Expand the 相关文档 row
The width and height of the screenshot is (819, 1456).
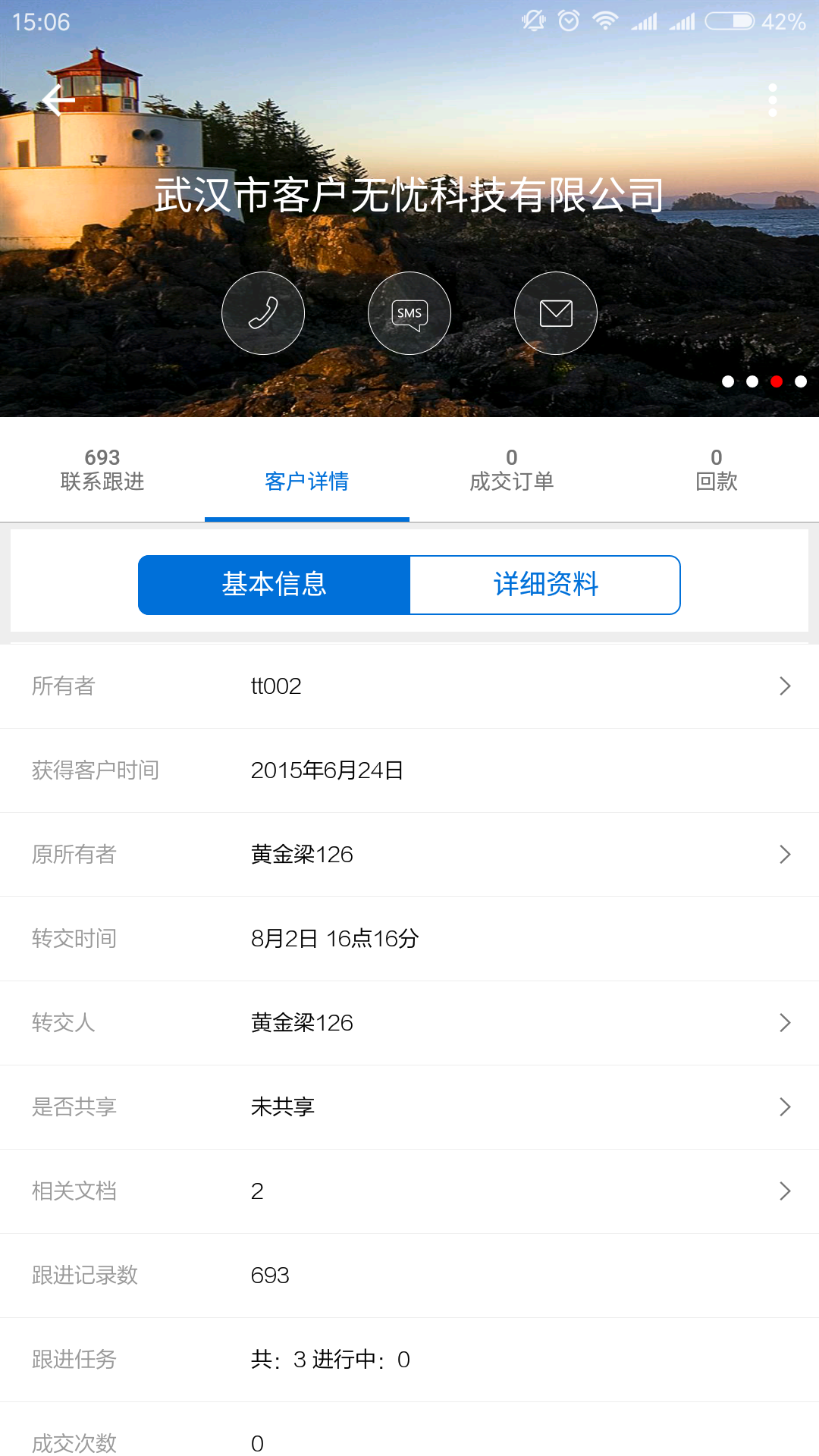pyautogui.click(x=409, y=1191)
